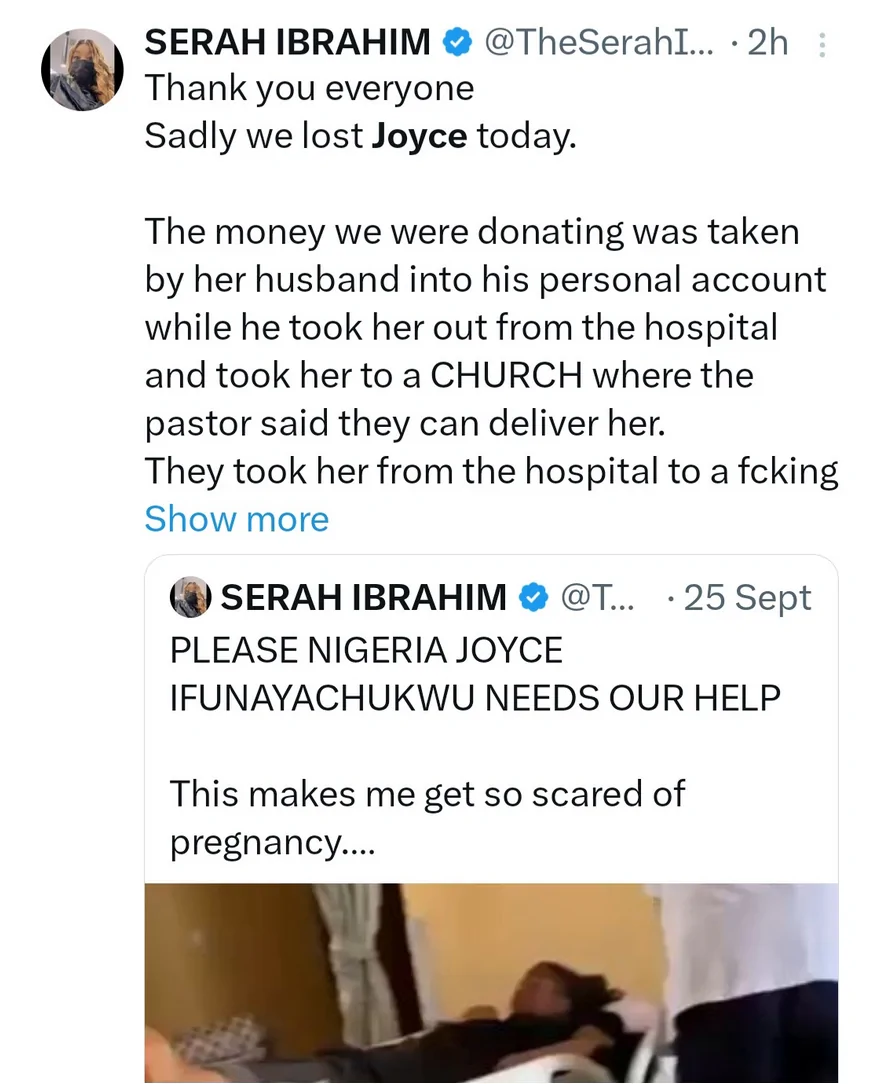Expand the tweet with Show more
This screenshot has height=1084, width=872.
(x=236, y=519)
